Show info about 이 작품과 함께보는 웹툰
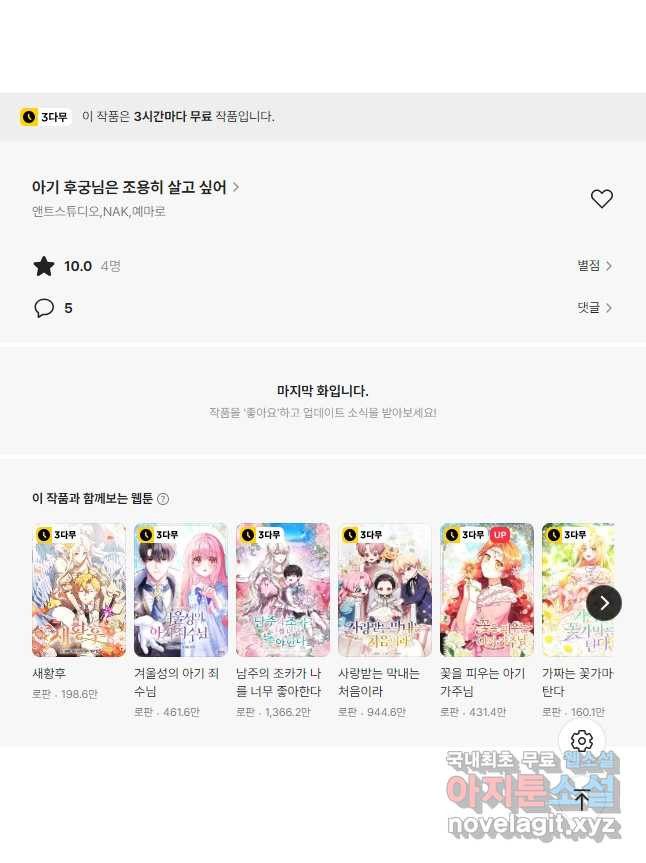 click(163, 499)
